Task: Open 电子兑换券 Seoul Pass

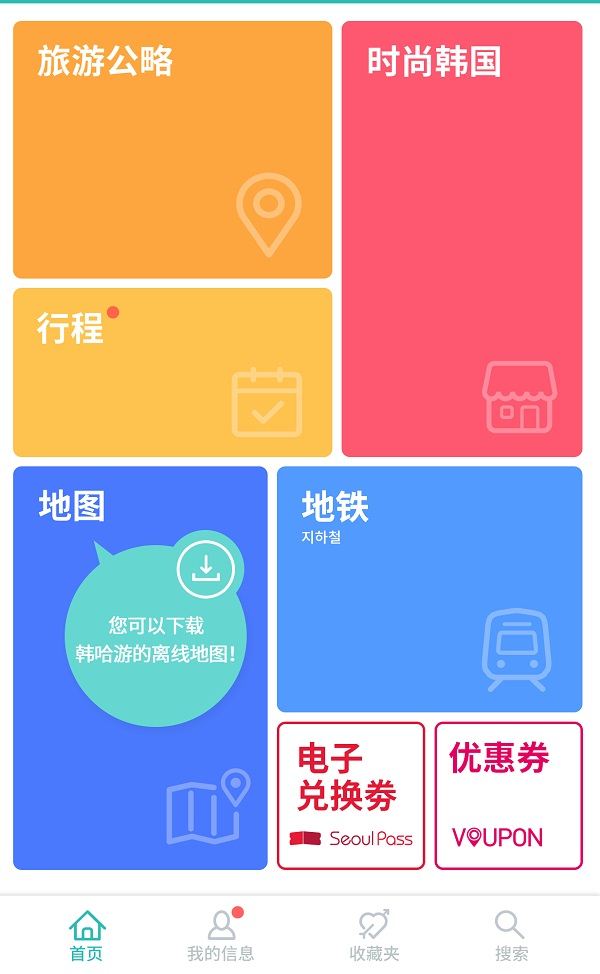Action: click(351, 796)
